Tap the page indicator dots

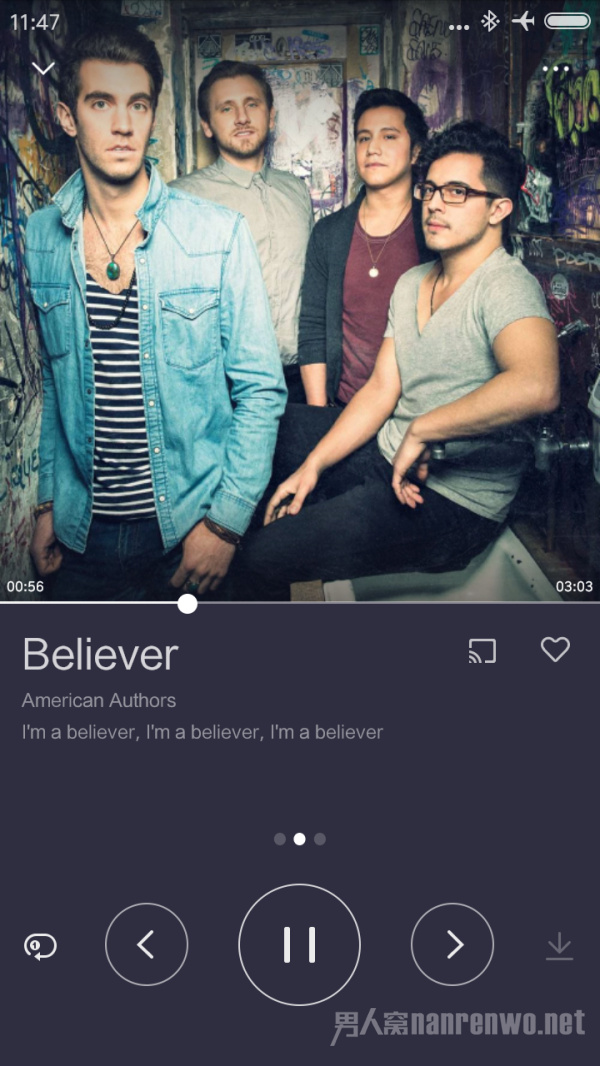pos(299,839)
